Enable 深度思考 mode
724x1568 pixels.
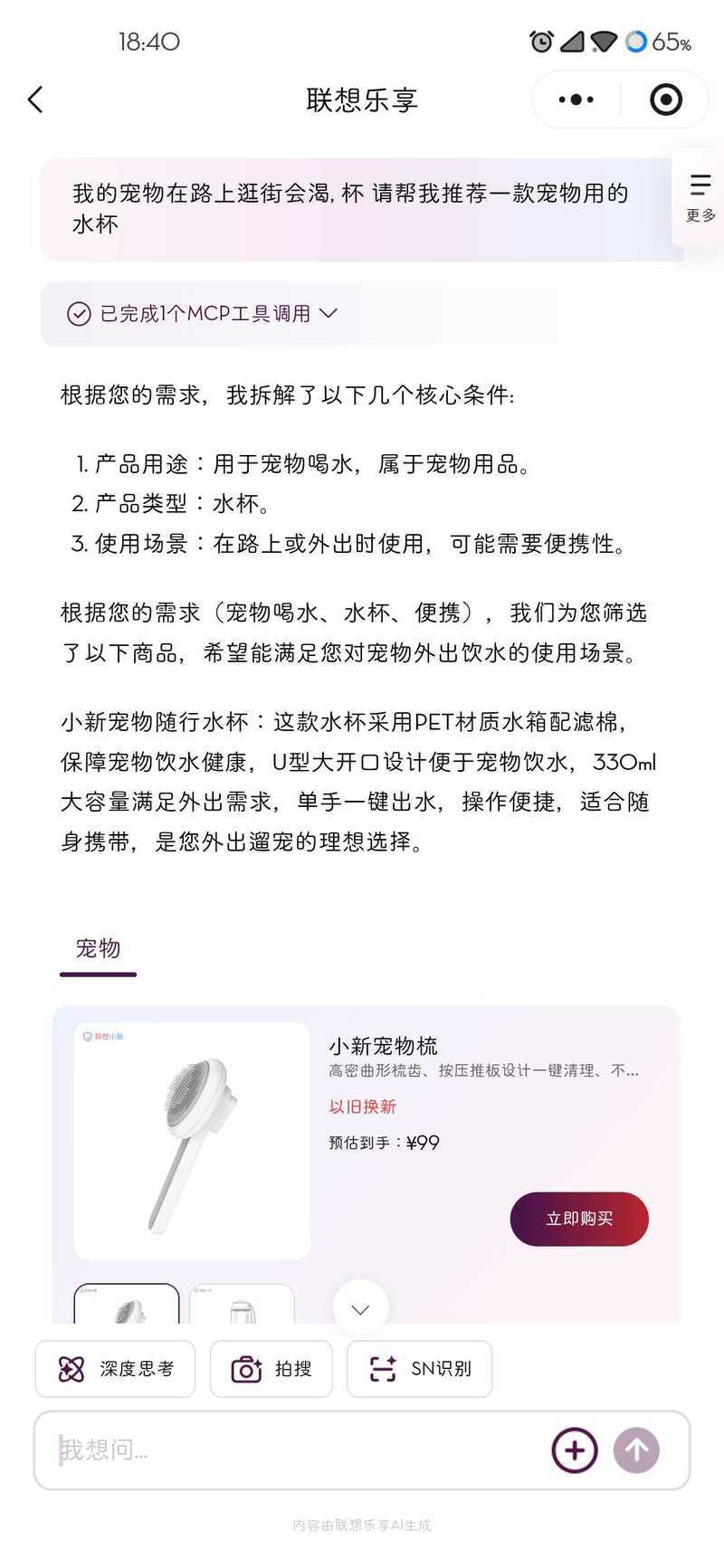pyautogui.click(x=115, y=1369)
